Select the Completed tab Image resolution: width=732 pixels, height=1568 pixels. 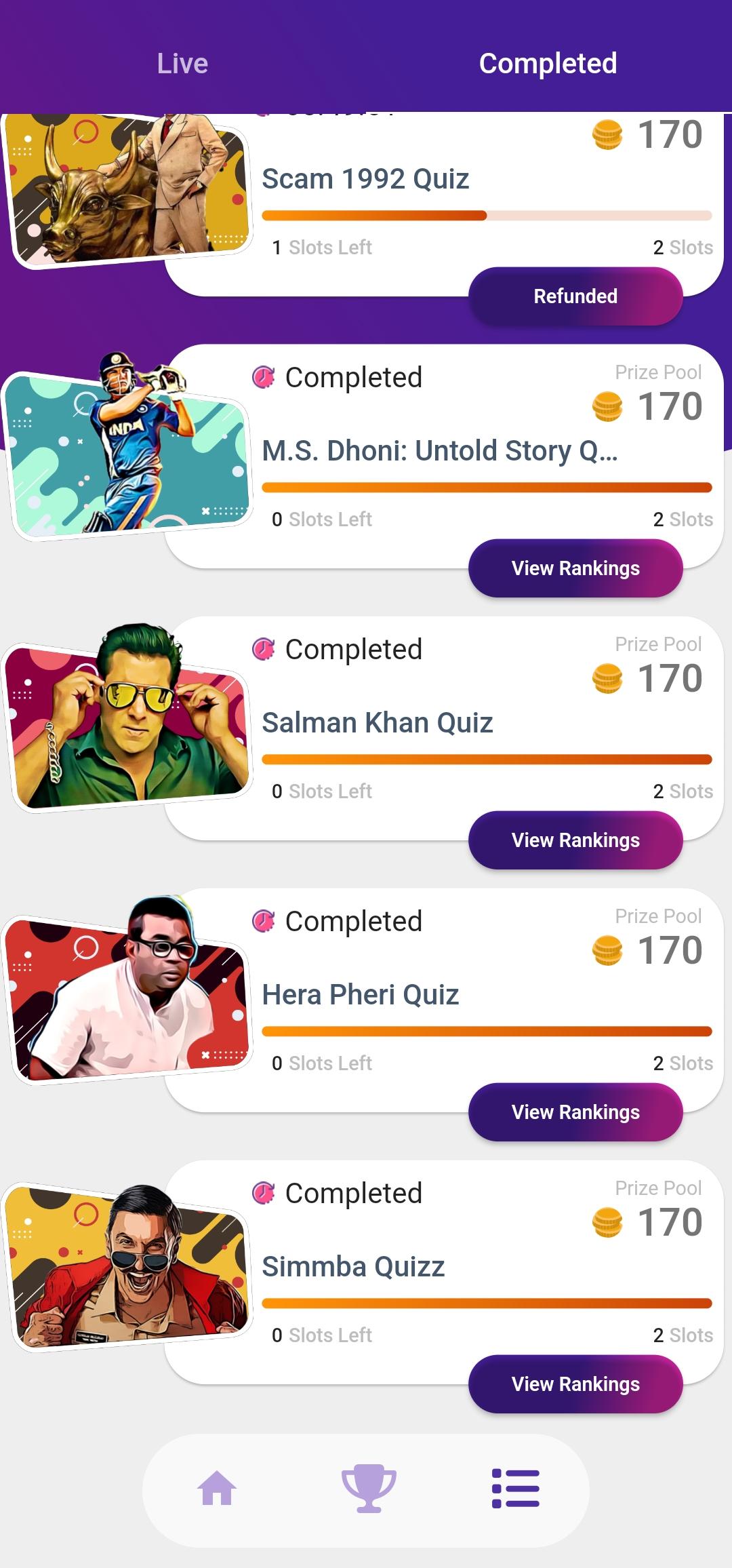coord(548,64)
